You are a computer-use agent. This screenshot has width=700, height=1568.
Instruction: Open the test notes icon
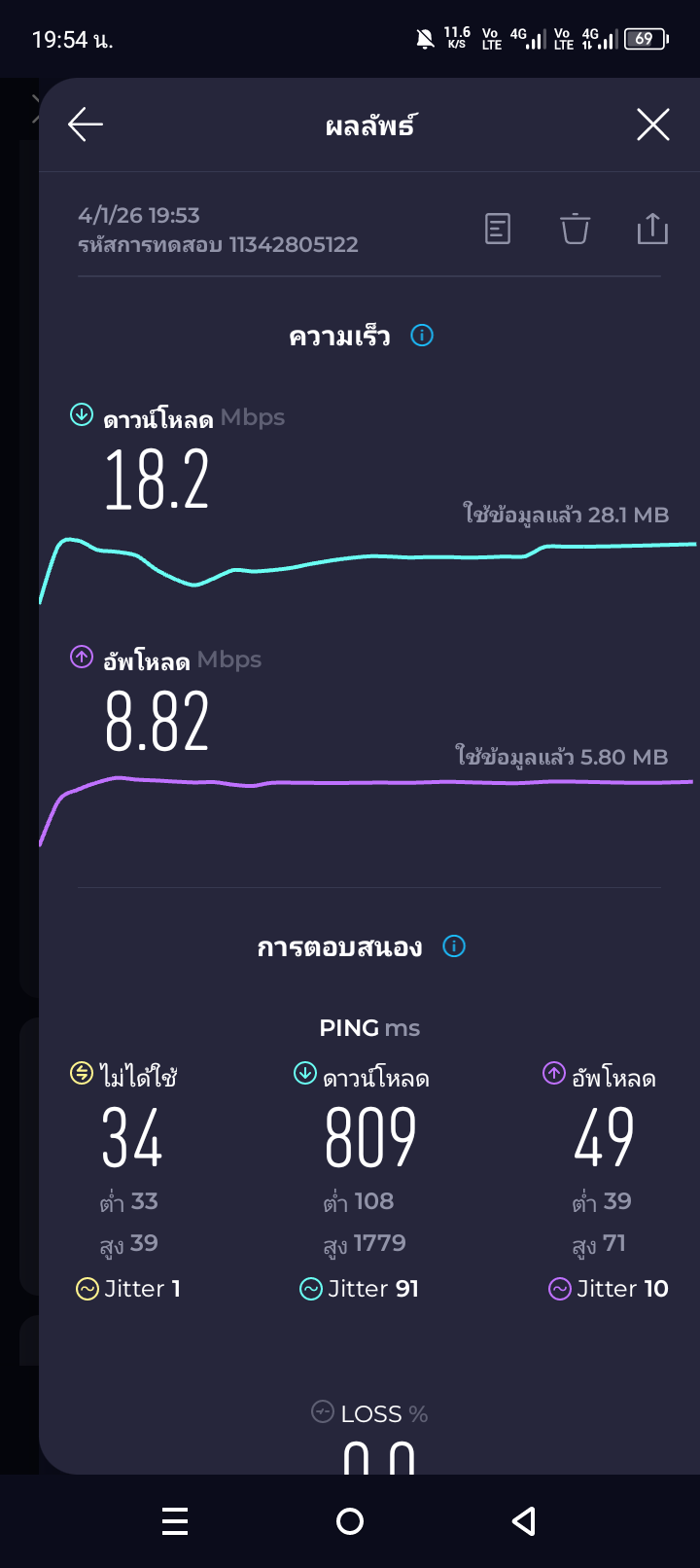(498, 230)
